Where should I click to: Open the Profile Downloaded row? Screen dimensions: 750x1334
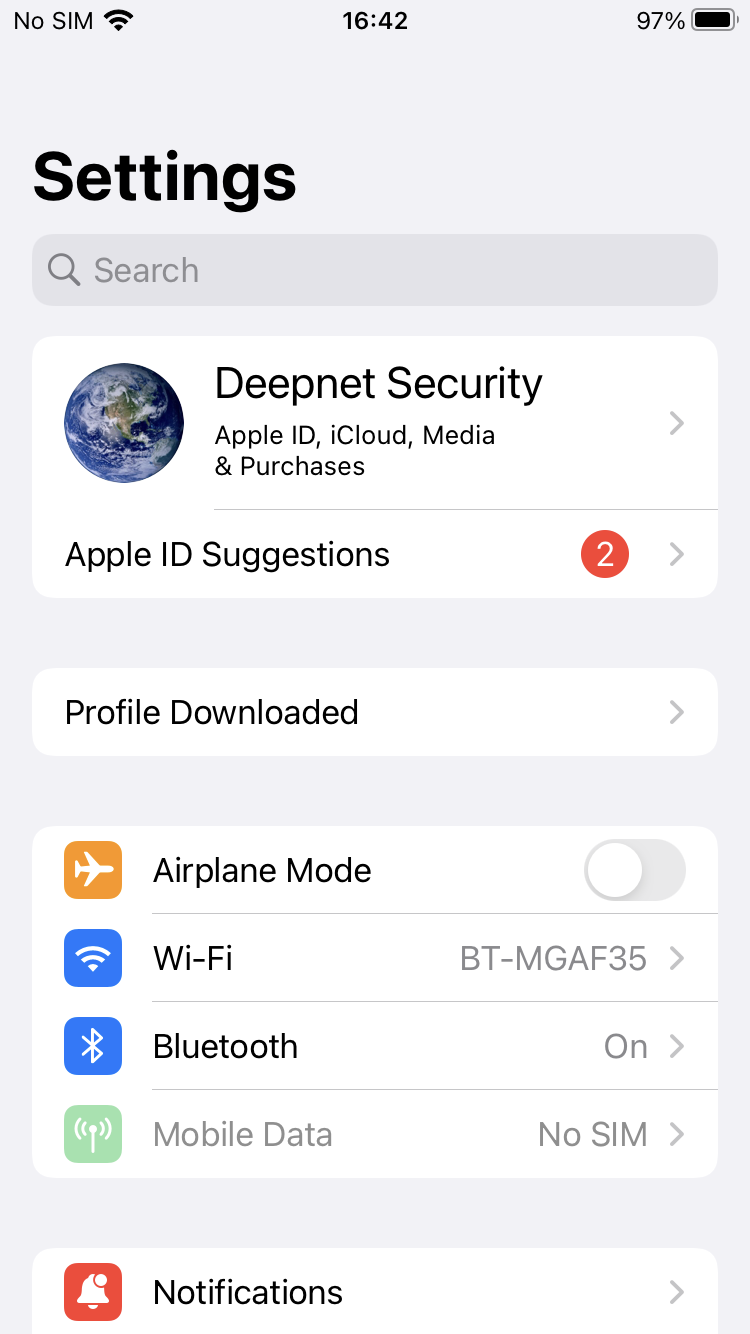(x=374, y=712)
